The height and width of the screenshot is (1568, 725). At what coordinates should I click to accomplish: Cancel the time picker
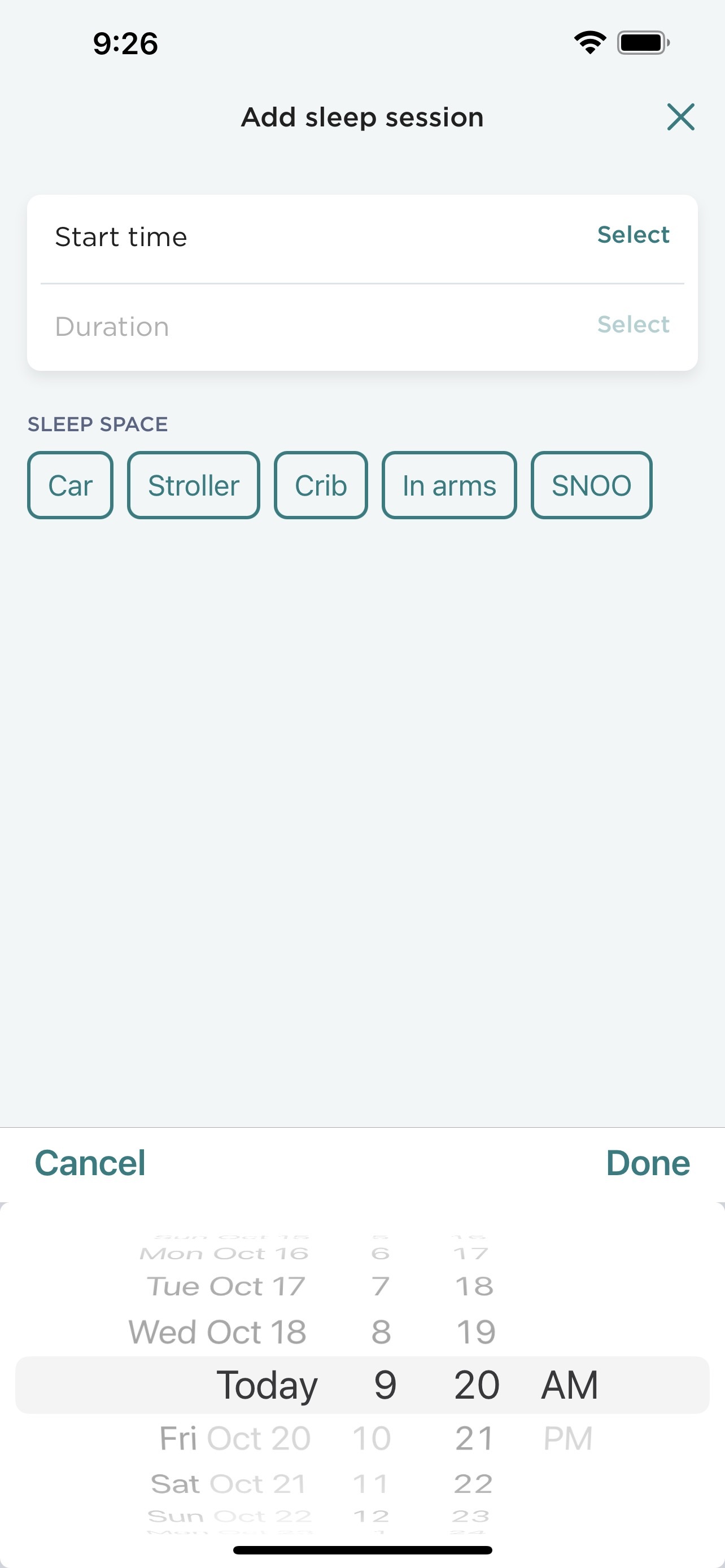pyautogui.click(x=90, y=1163)
